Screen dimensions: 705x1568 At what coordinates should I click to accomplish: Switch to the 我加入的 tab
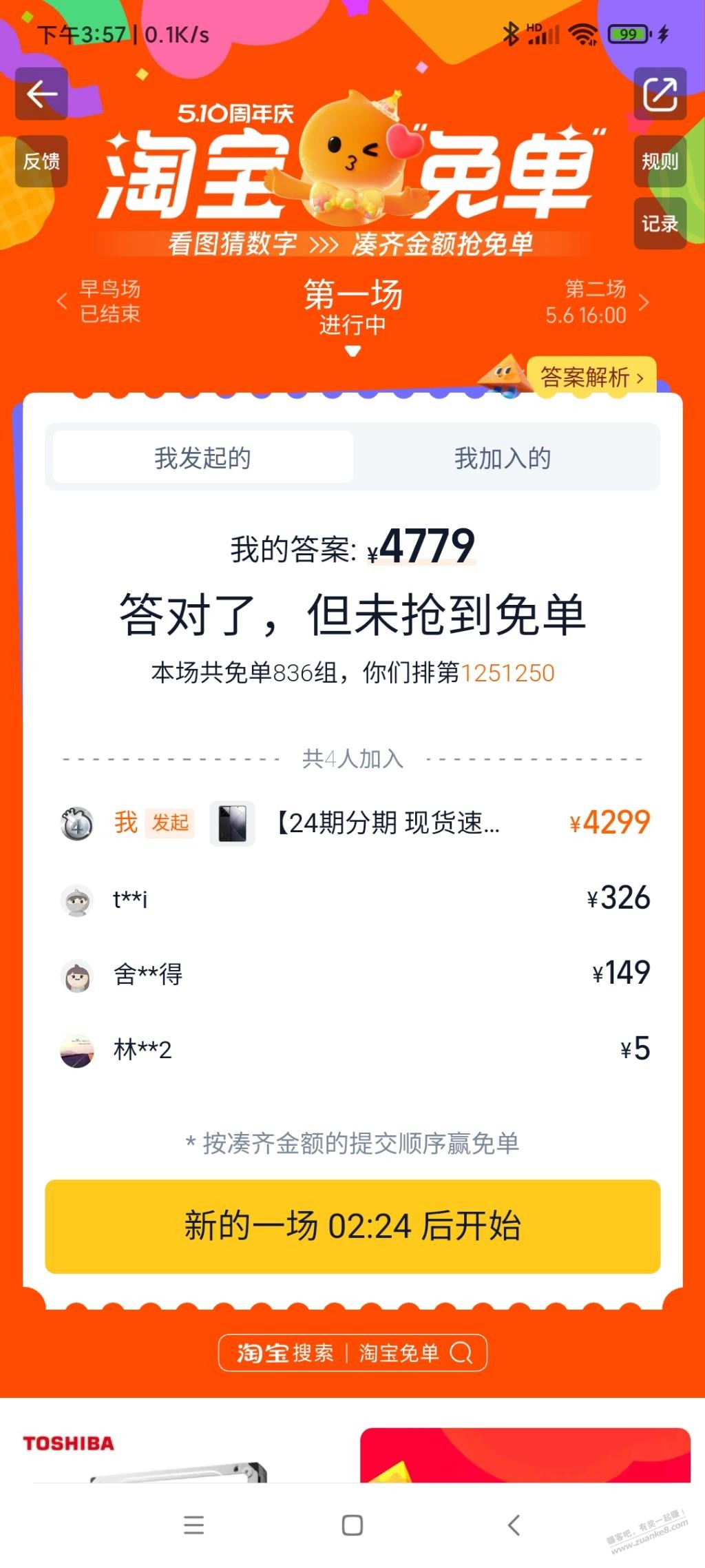tap(503, 457)
